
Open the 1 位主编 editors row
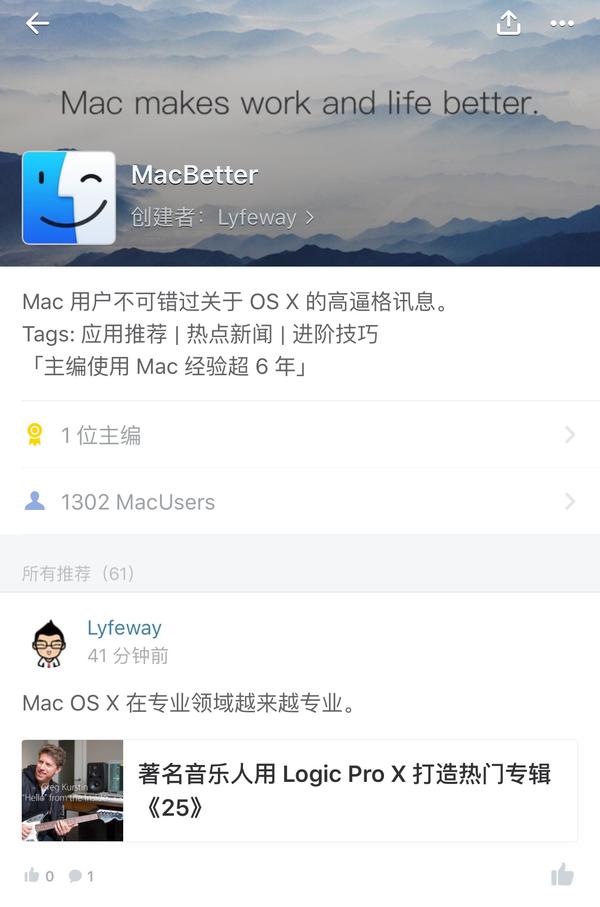(x=300, y=435)
